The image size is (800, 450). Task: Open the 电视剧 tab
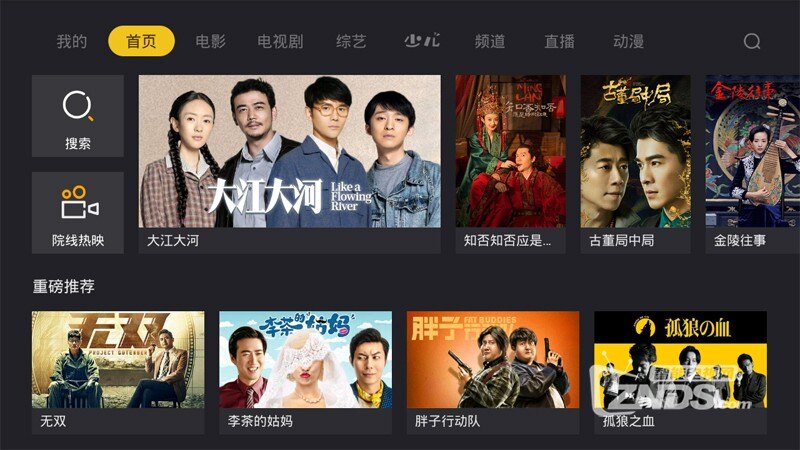[x=280, y=42]
